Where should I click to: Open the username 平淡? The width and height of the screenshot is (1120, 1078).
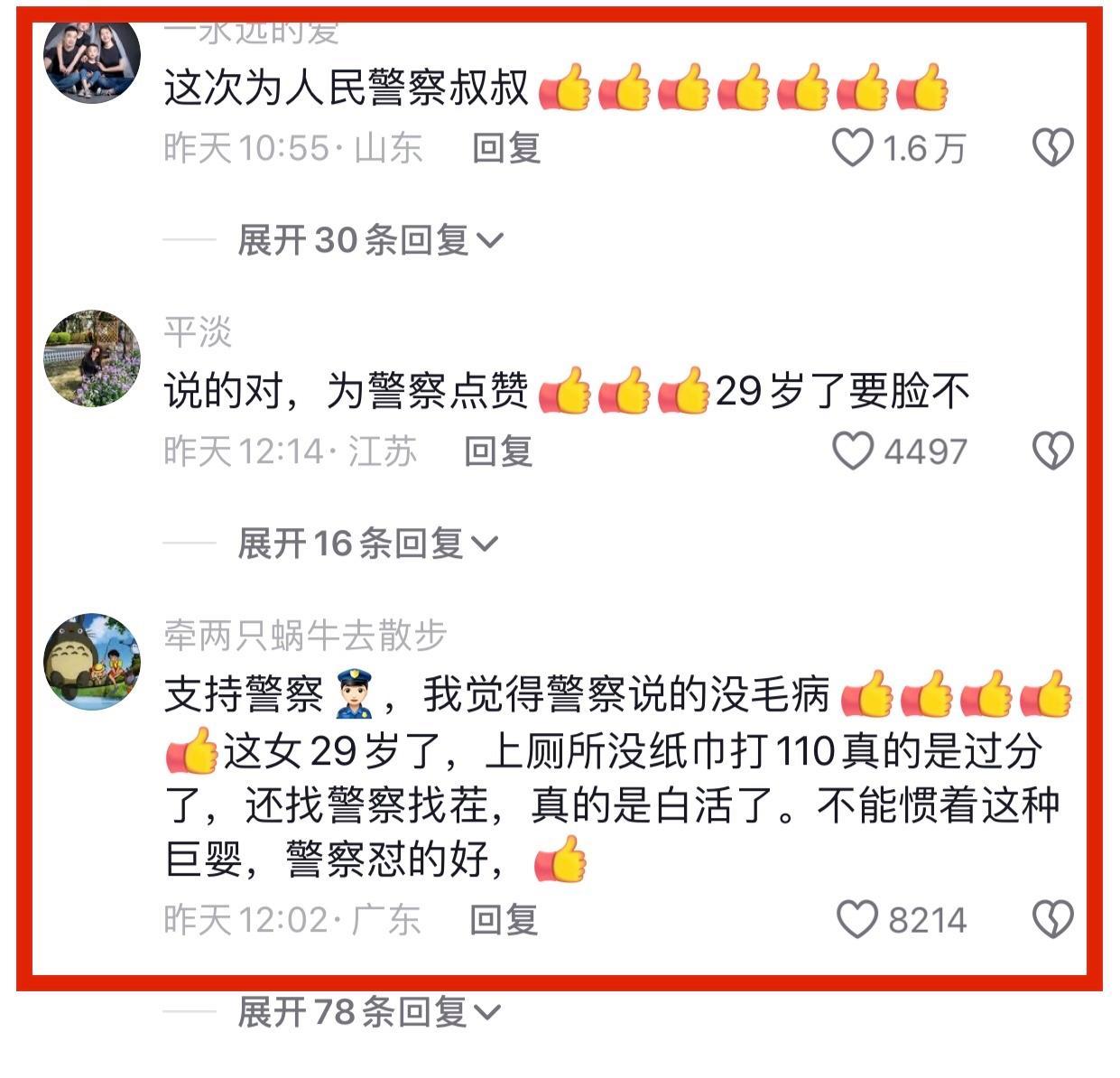coord(198,332)
